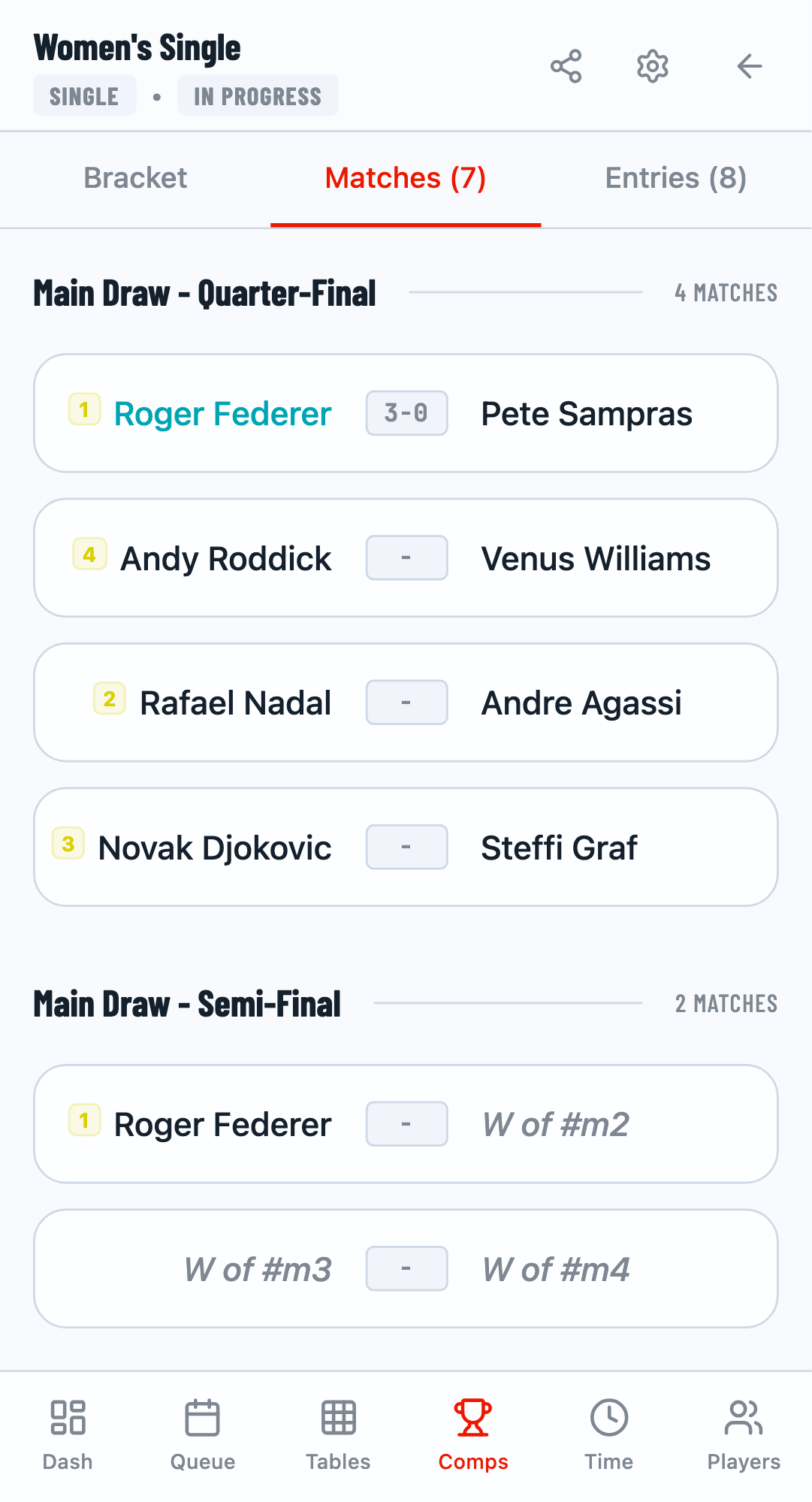Click the 3-0 score of Federer's quarter-final
Viewport: 812px width, 1502px height.
point(406,413)
